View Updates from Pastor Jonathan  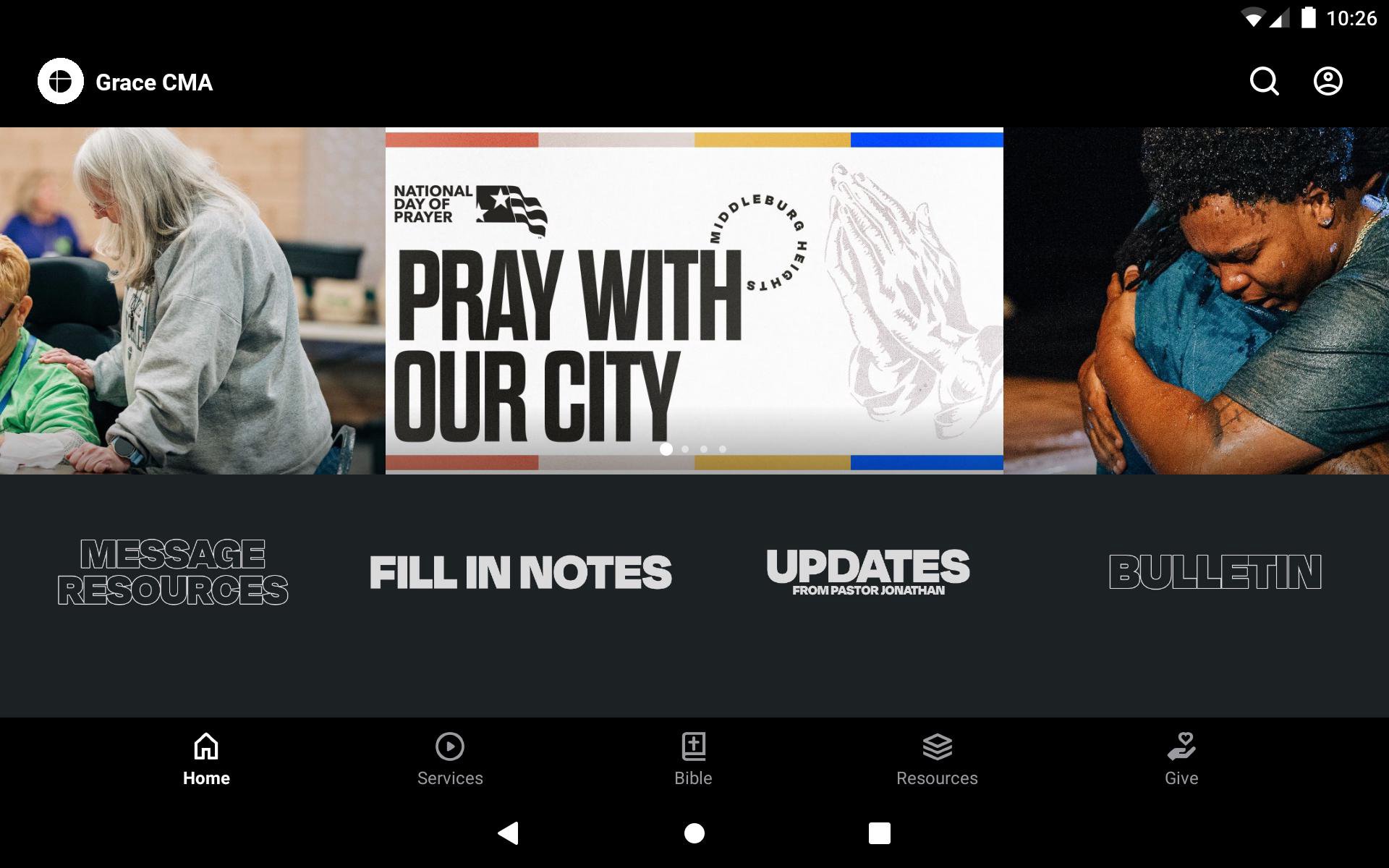867,571
